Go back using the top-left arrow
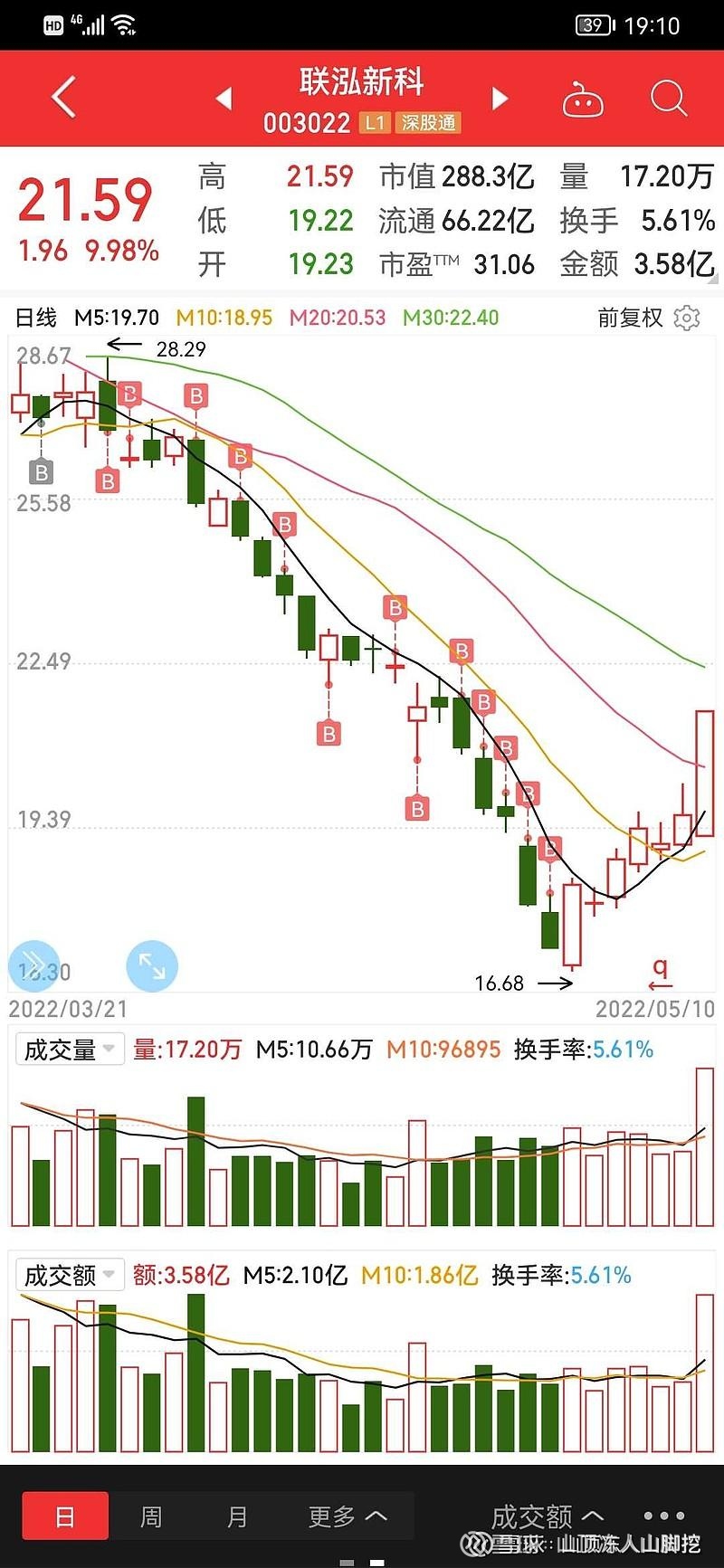This screenshot has width=724, height=1568. [x=63, y=98]
